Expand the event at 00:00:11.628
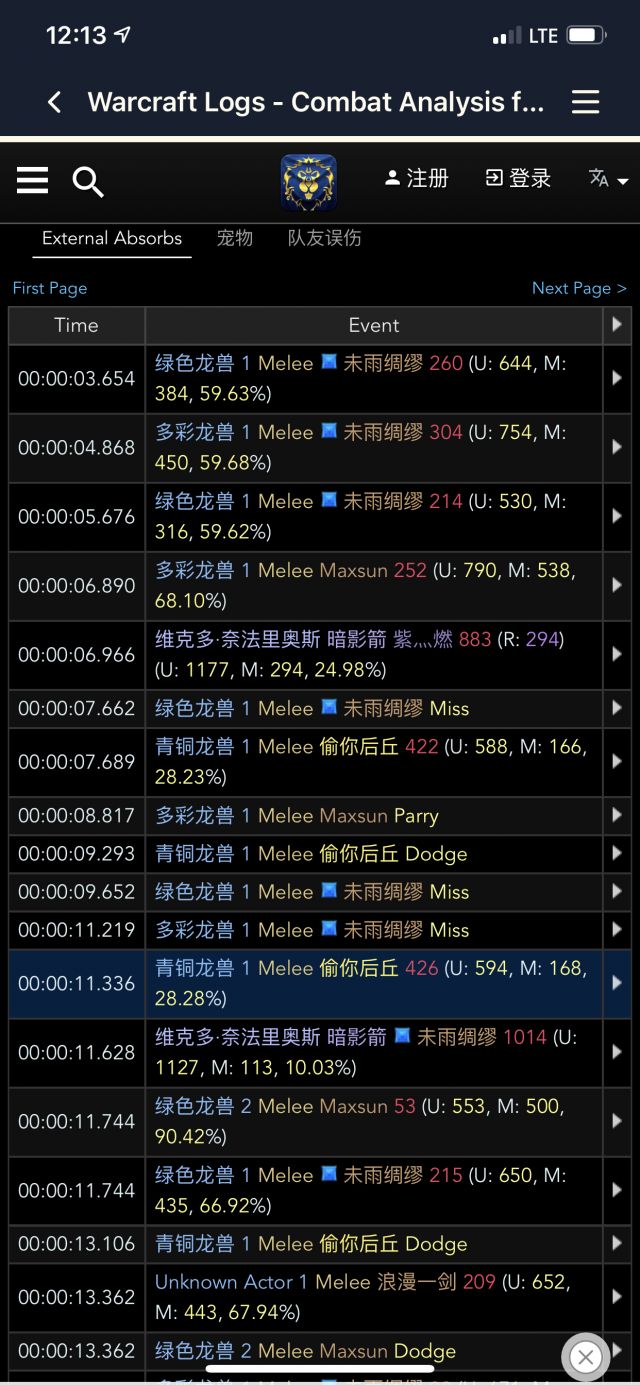Image resolution: width=640 pixels, height=1385 pixels. (x=617, y=1053)
